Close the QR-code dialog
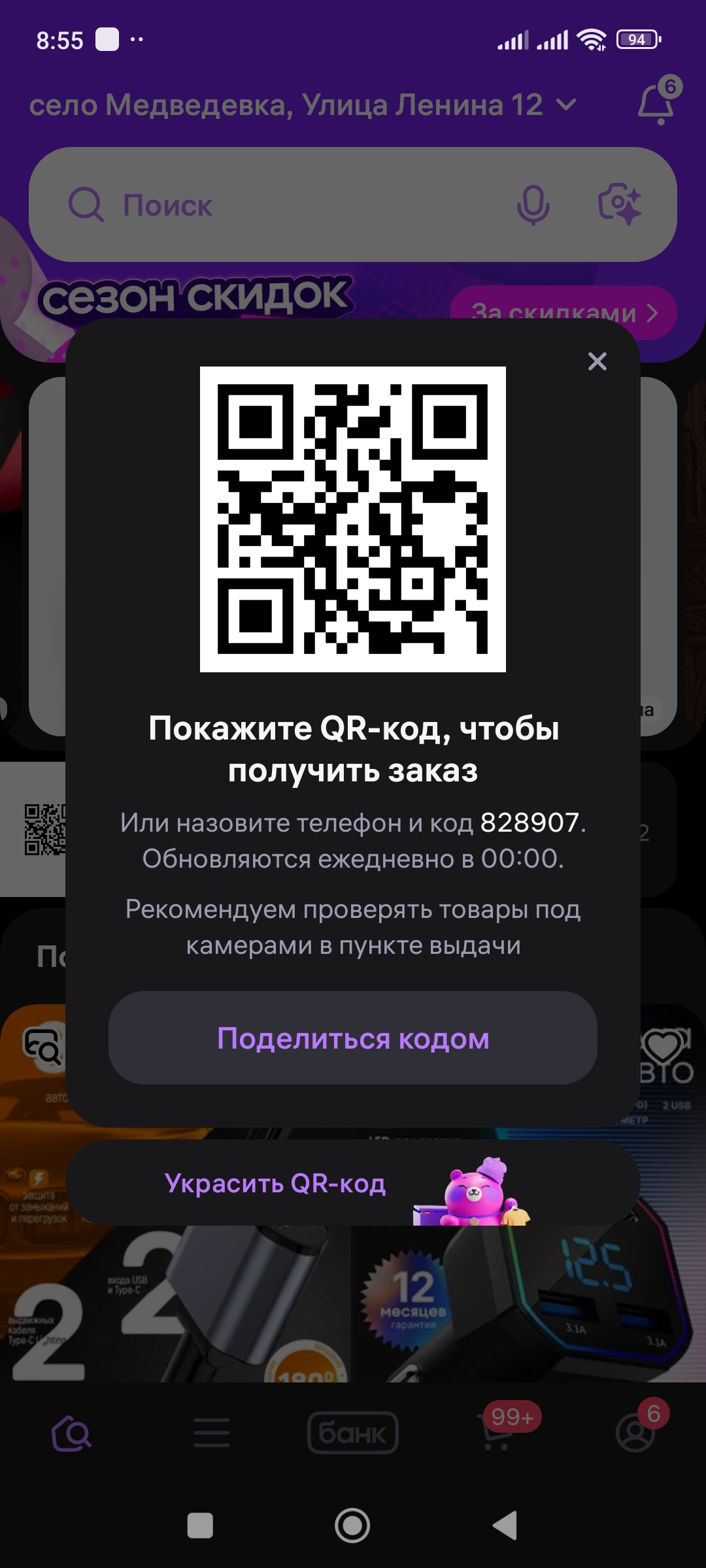 point(597,361)
